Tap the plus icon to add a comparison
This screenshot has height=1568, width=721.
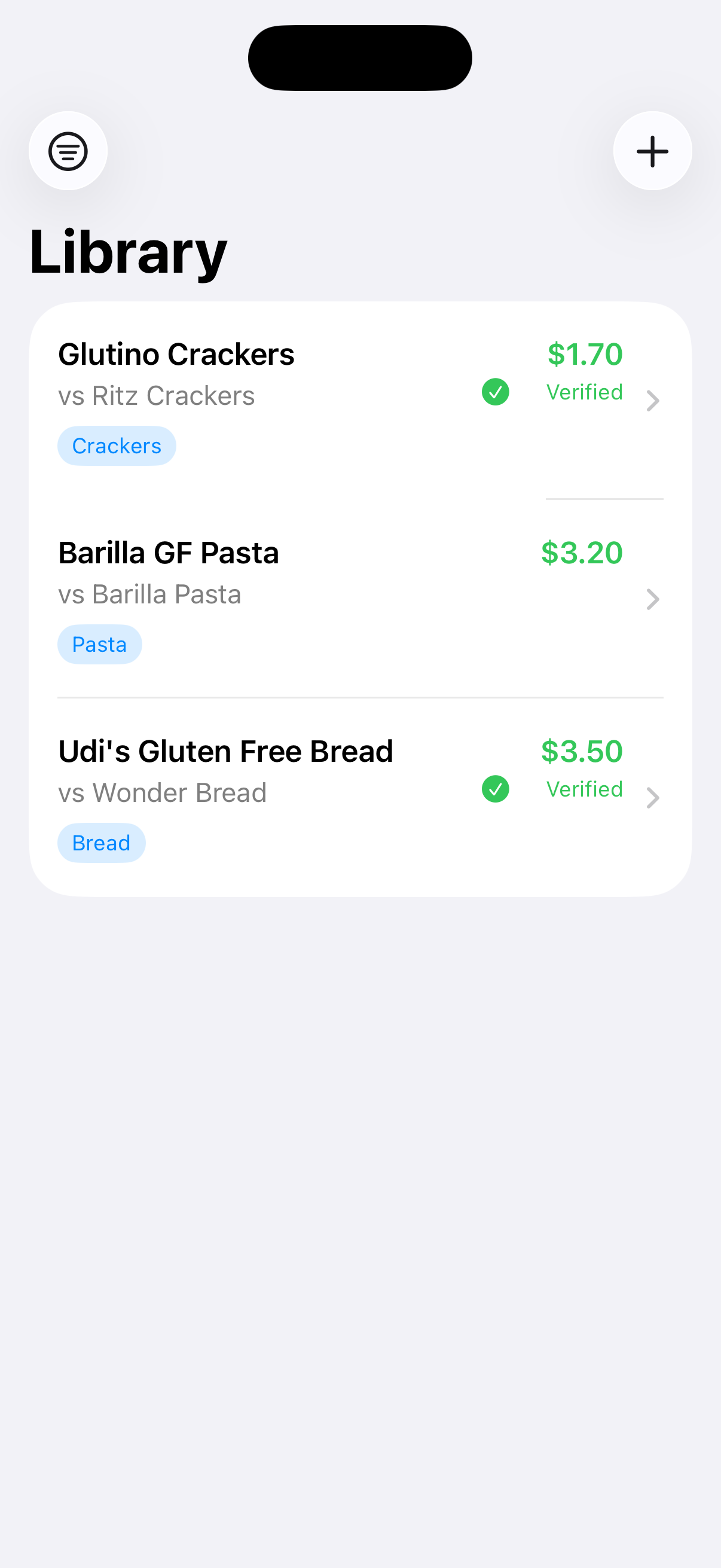(x=652, y=151)
